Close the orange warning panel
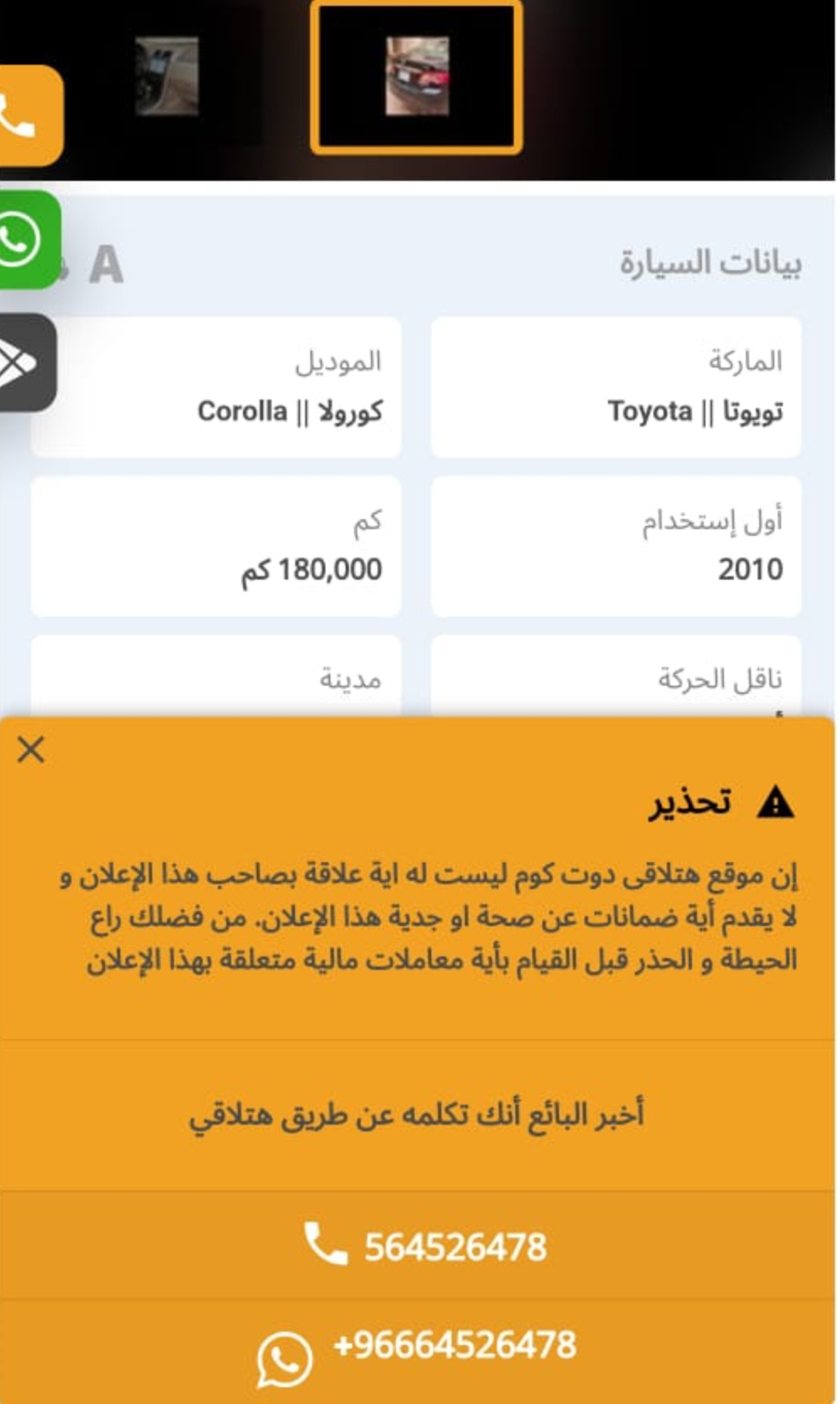The image size is (840, 1404). pos(31,749)
